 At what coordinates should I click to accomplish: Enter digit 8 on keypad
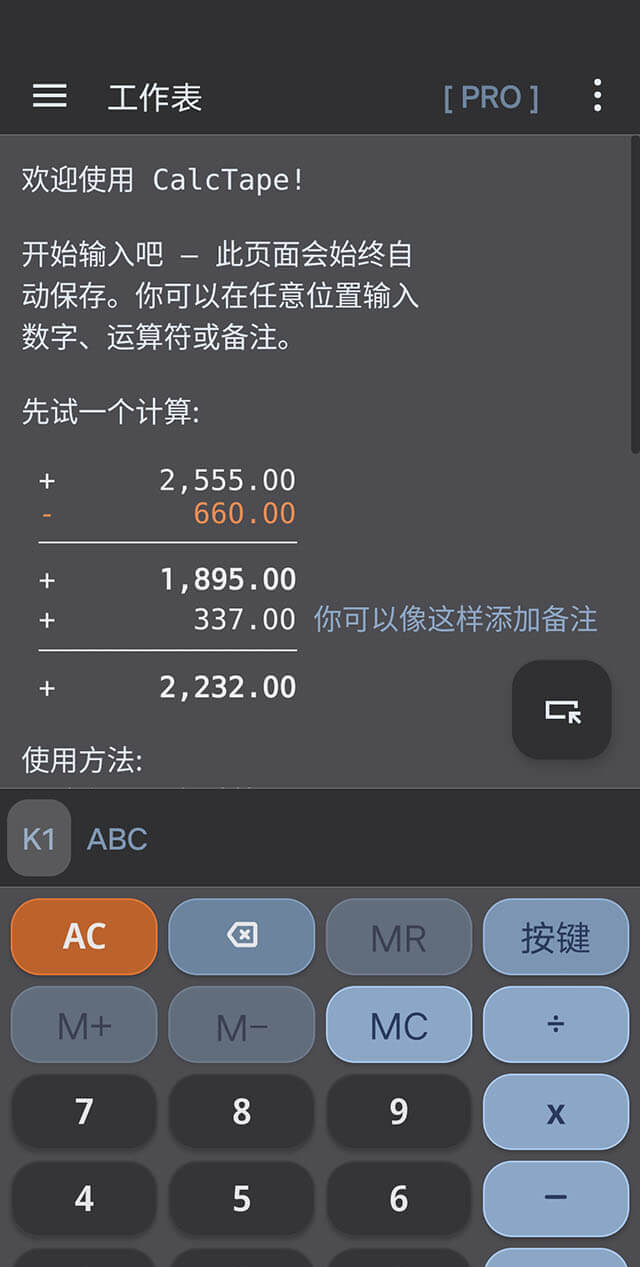[241, 1112]
